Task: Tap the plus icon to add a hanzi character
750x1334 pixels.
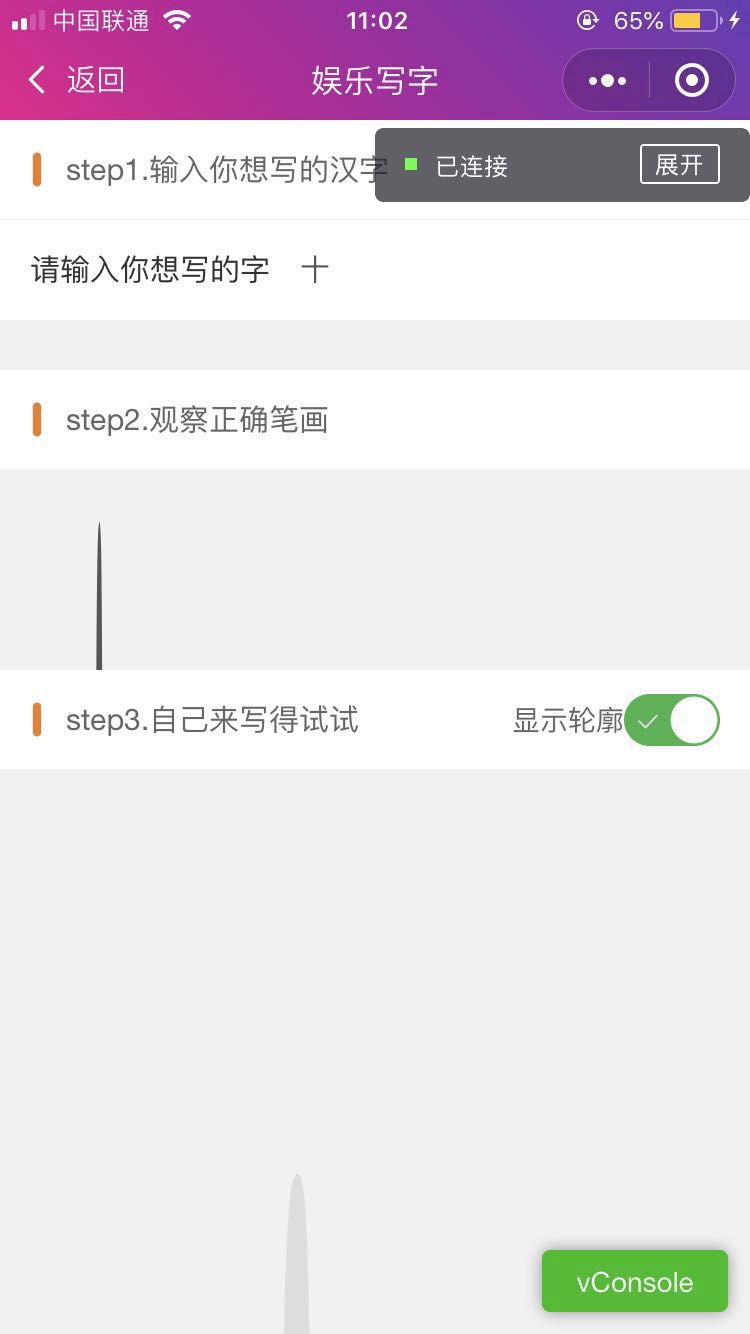Action: coord(315,268)
